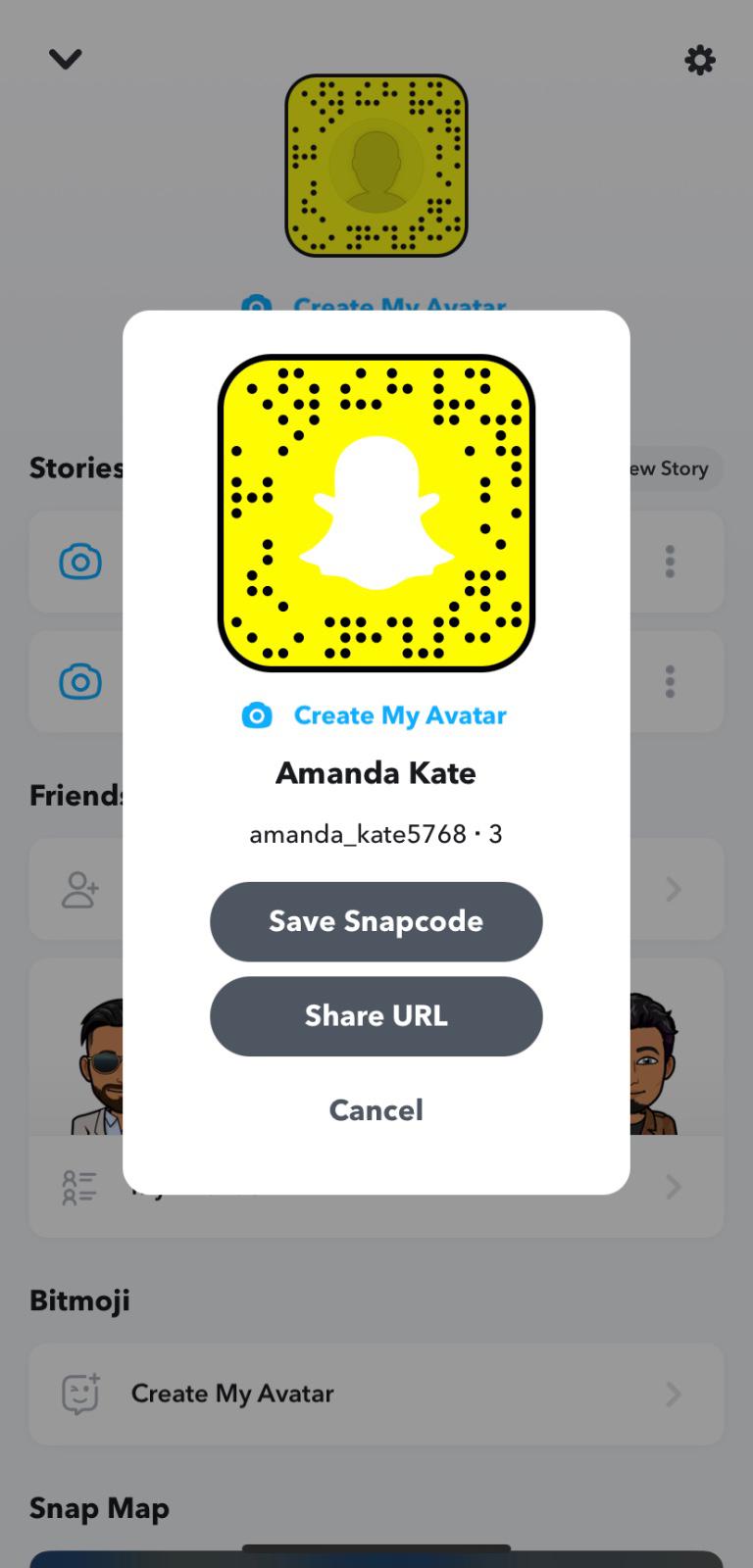The height and width of the screenshot is (1568, 753).
Task: Save the Snapcode to device
Action: [x=376, y=921]
